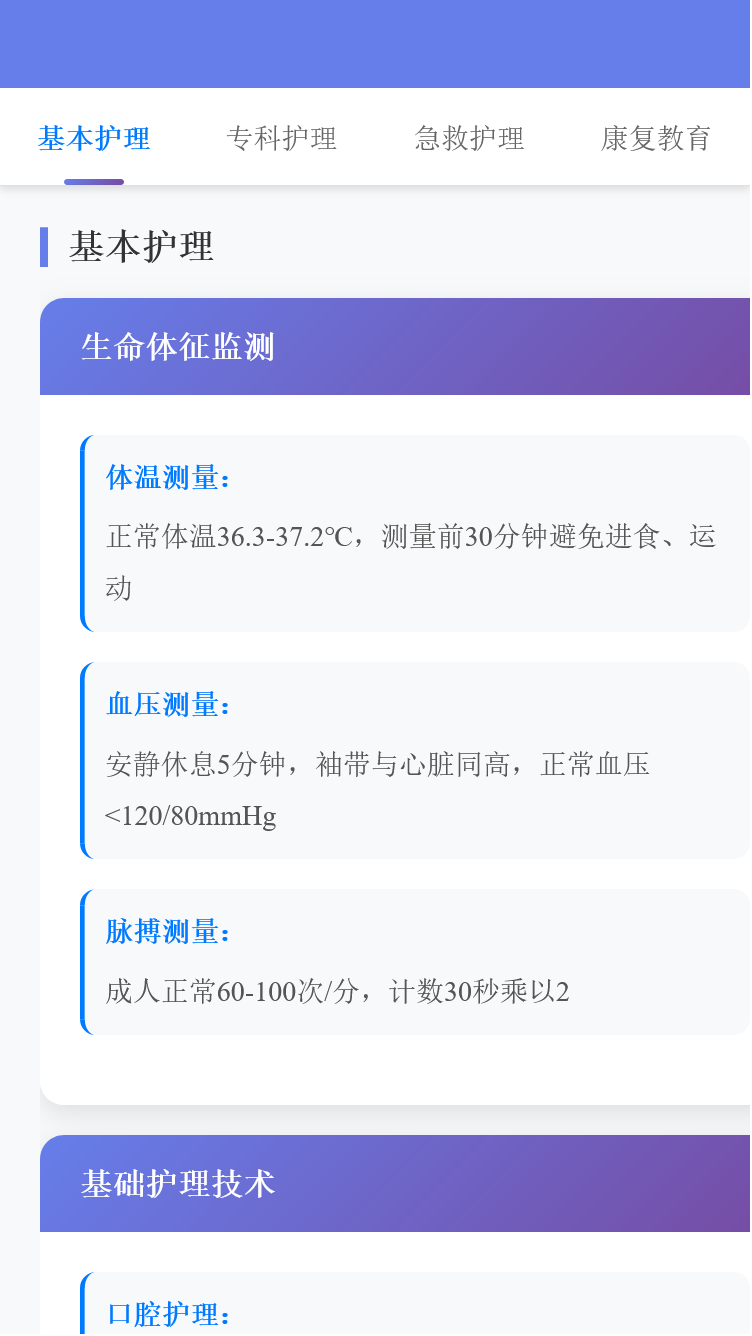Image resolution: width=752 pixels, height=1336 pixels.
Task: Click the purple top banner area
Action: [376, 44]
